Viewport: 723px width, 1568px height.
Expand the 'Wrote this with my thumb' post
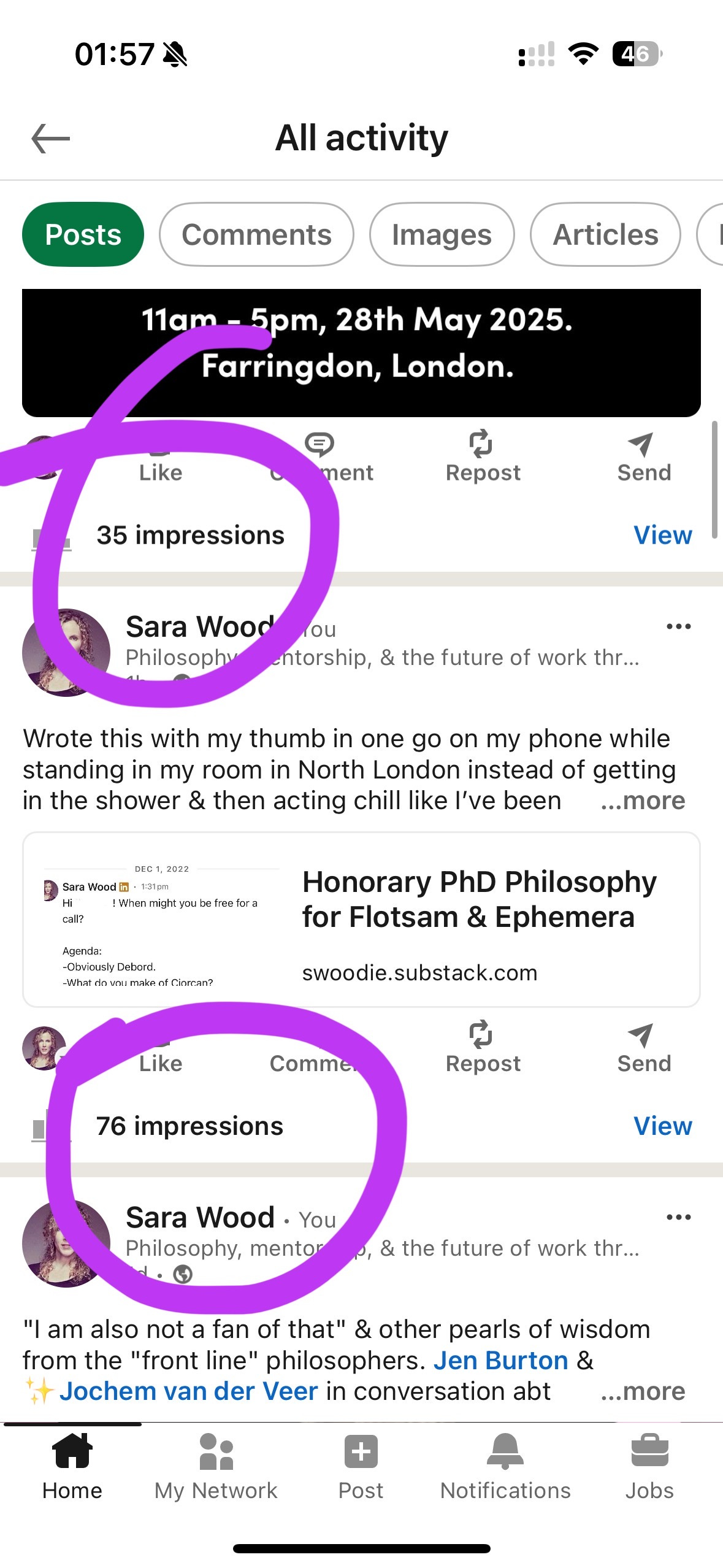(x=643, y=801)
